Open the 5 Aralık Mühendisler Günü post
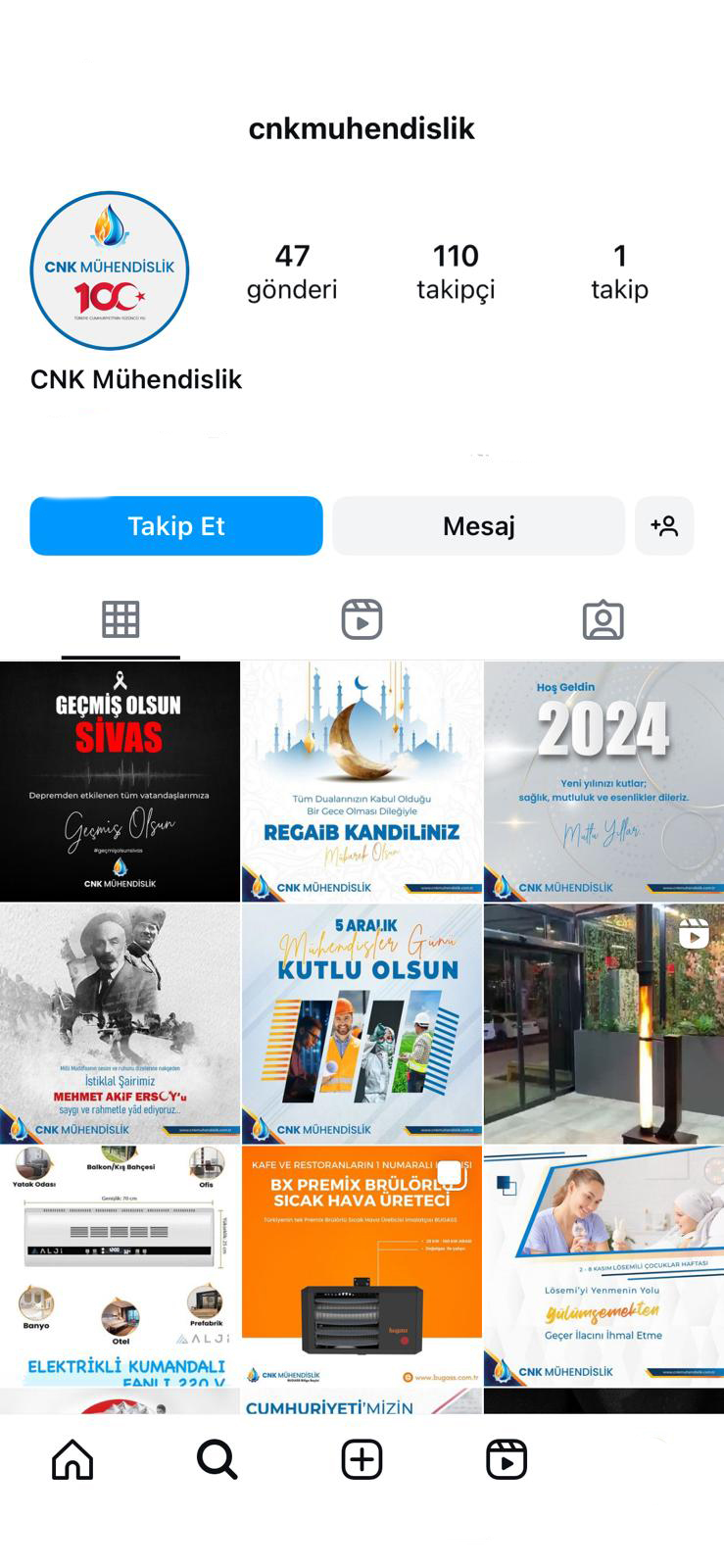 coord(362,1023)
